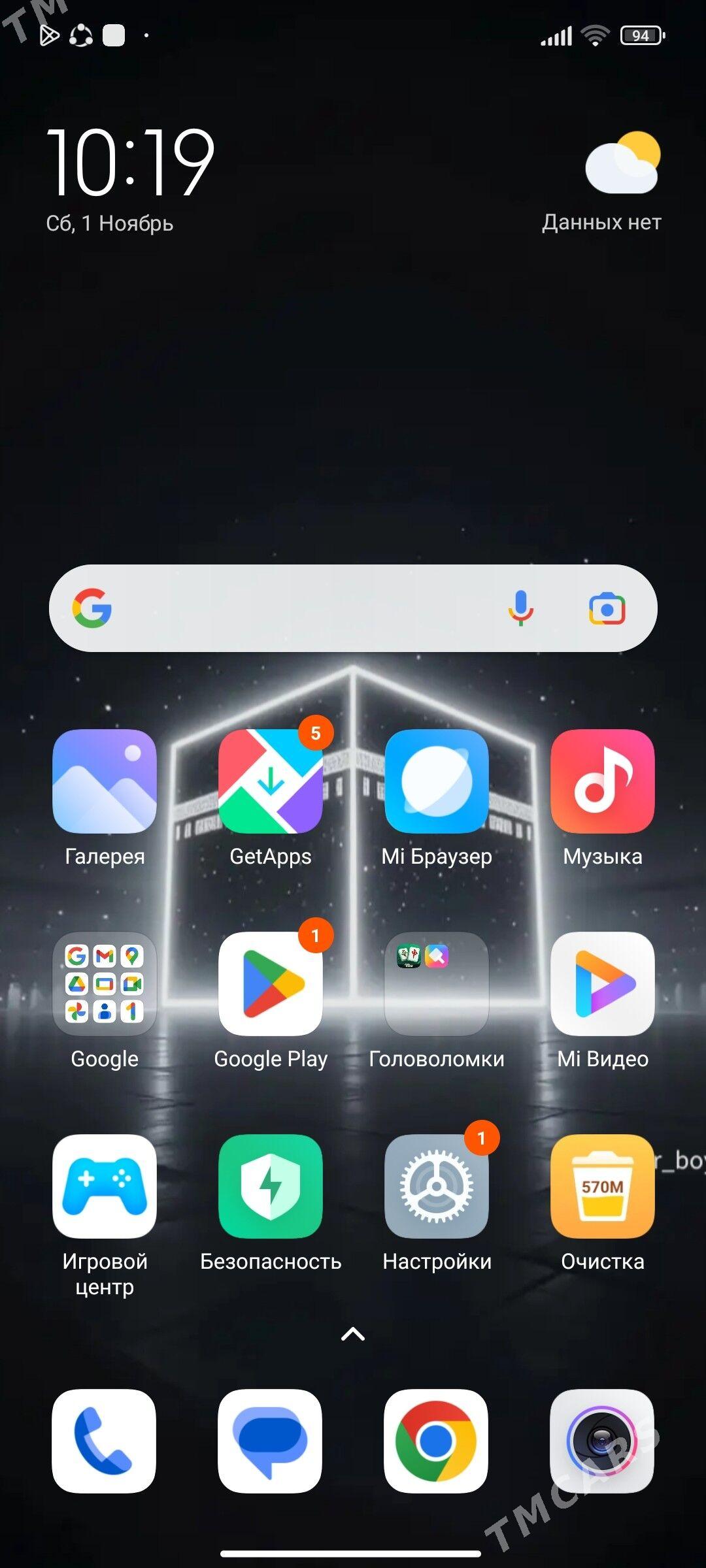706x1568 pixels.
Task: Tap the Google search bar
Action: pos(301,608)
